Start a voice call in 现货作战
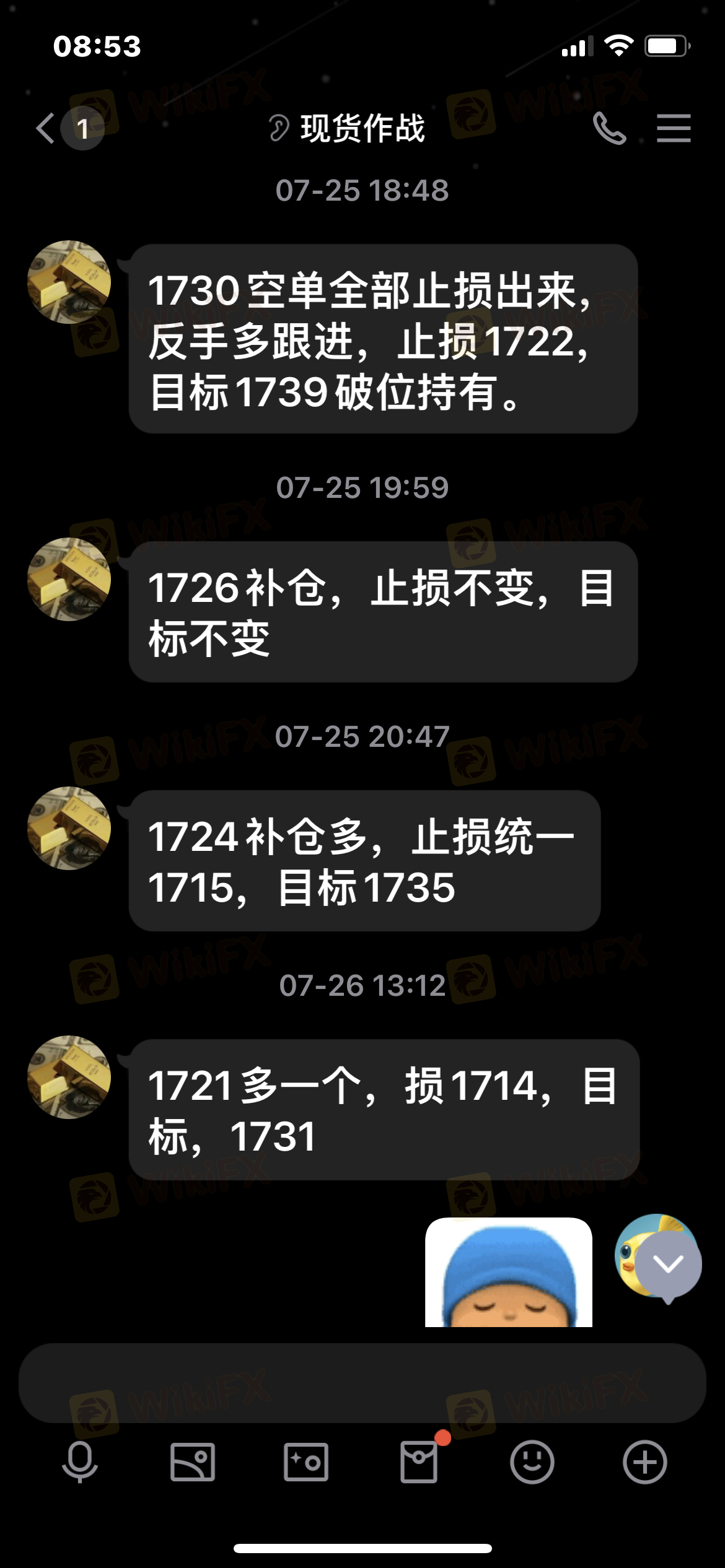The image size is (725, 1568). [609, 128]
